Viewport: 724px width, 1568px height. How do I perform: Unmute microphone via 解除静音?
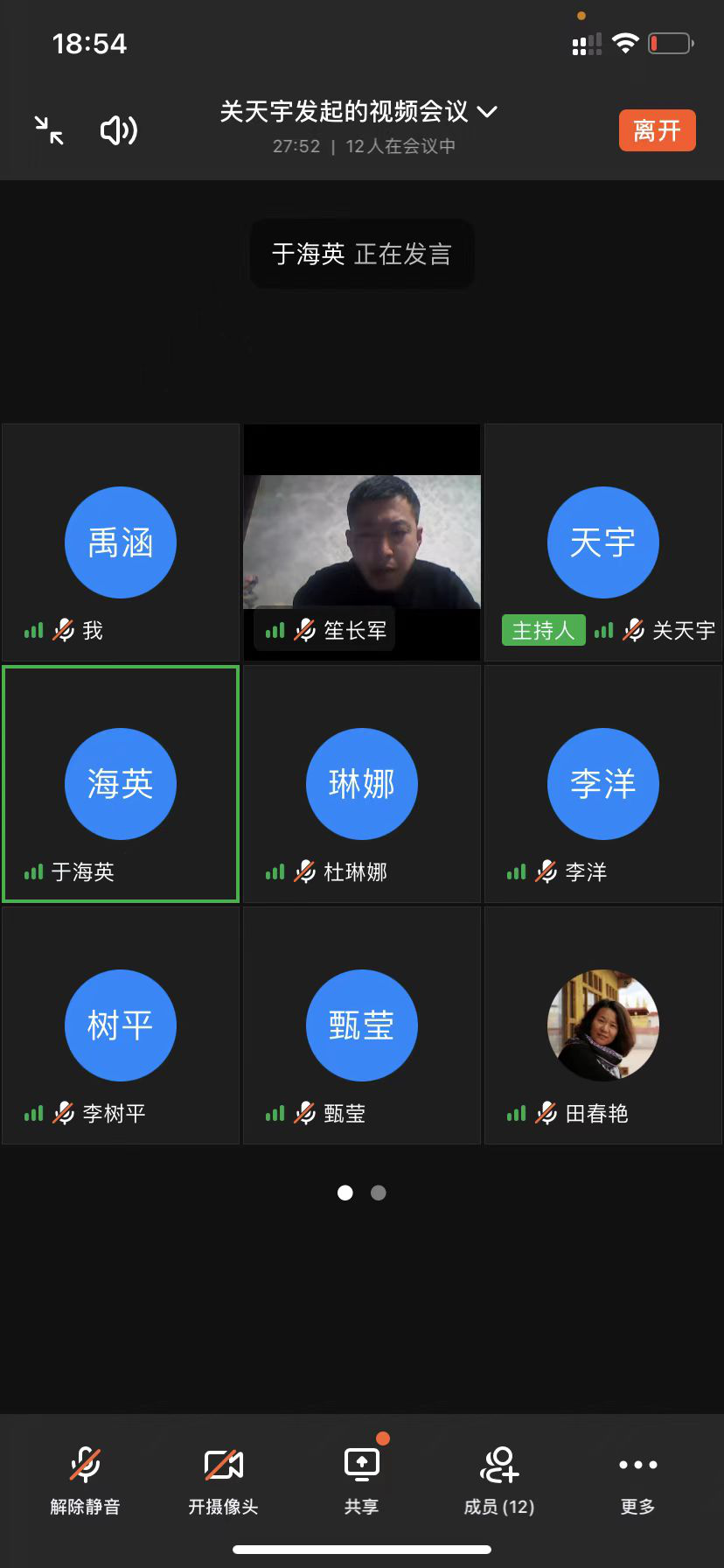point(85,1480)
